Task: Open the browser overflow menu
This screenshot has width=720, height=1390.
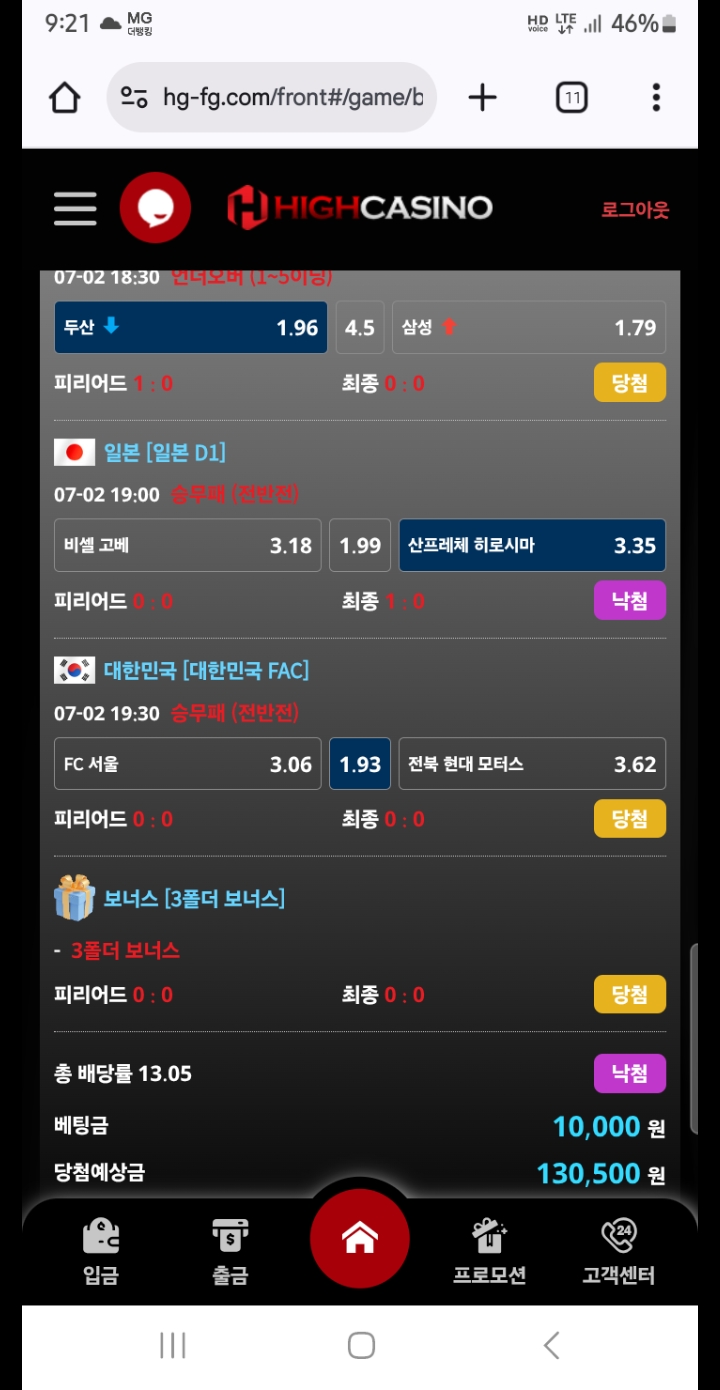Action: 656,98
